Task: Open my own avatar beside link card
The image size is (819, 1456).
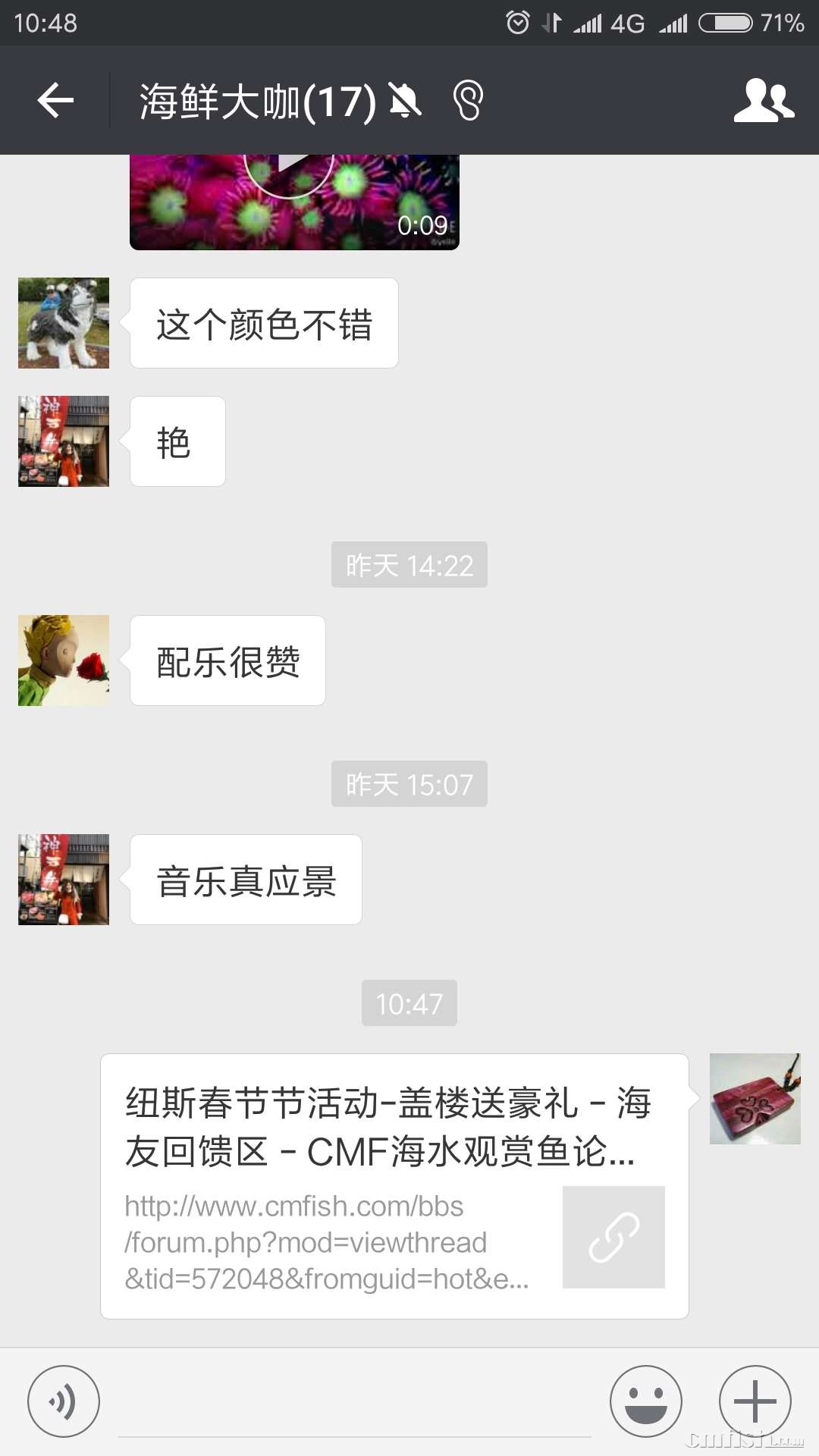Action: pos(755,1099)
